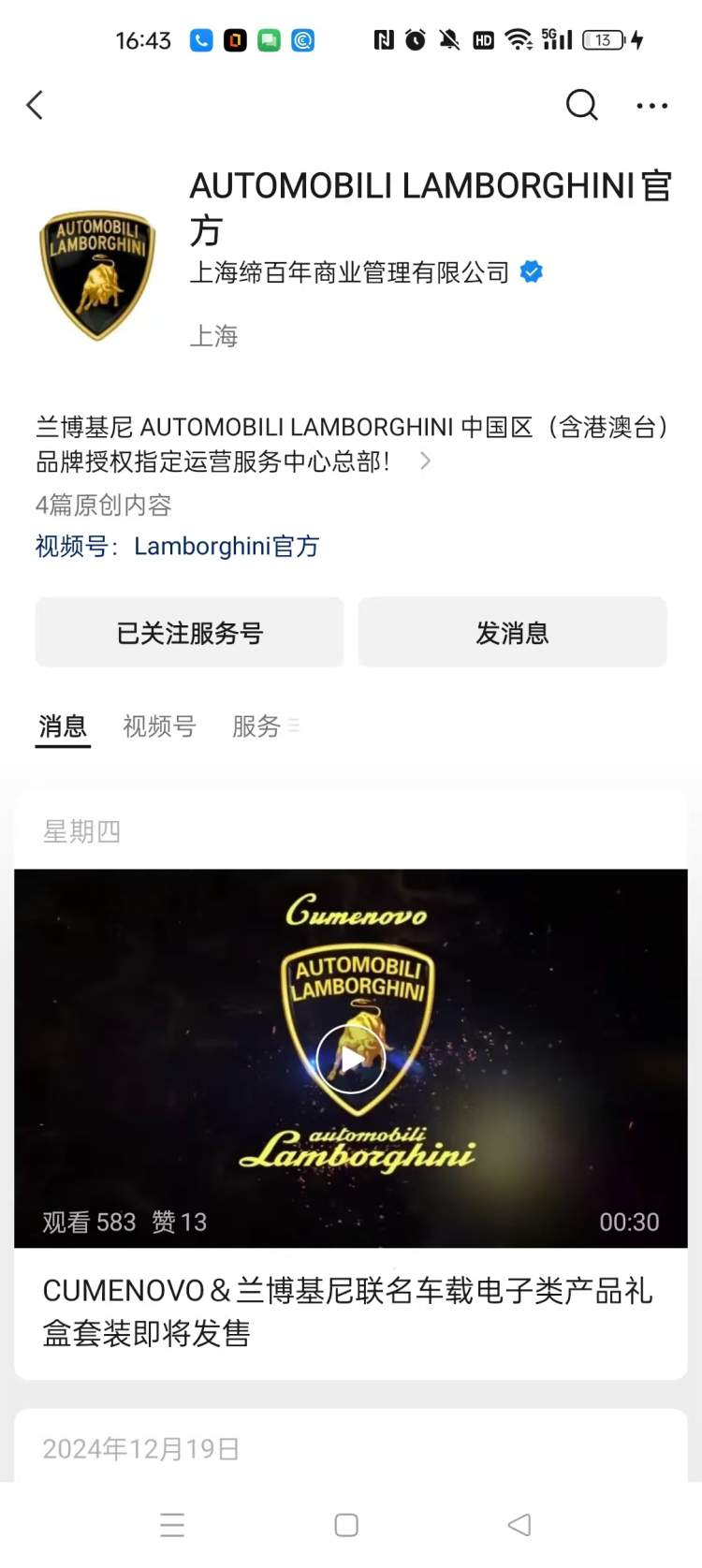
Task: Open the Lamborghini官方 视频号 link
Action: [226, 547]
